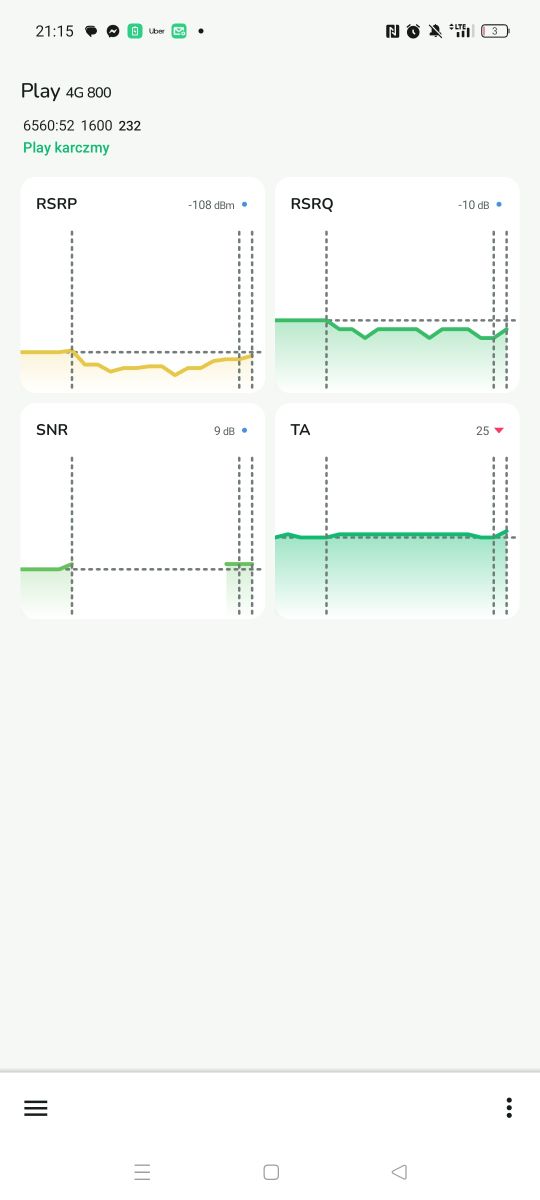Open the three-dot overflow menu
The height and width of the screenshot is (1200, 540).
tap(509, 1108)
